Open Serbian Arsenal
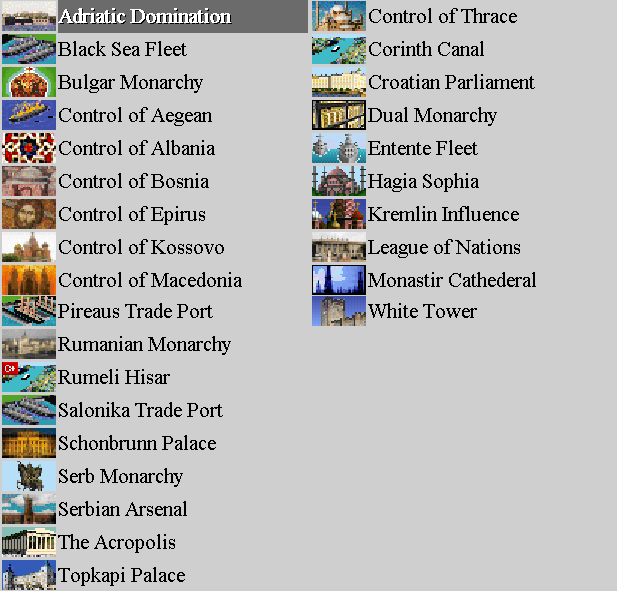Screen dimensions: 617x591 [x=122, y=510]
